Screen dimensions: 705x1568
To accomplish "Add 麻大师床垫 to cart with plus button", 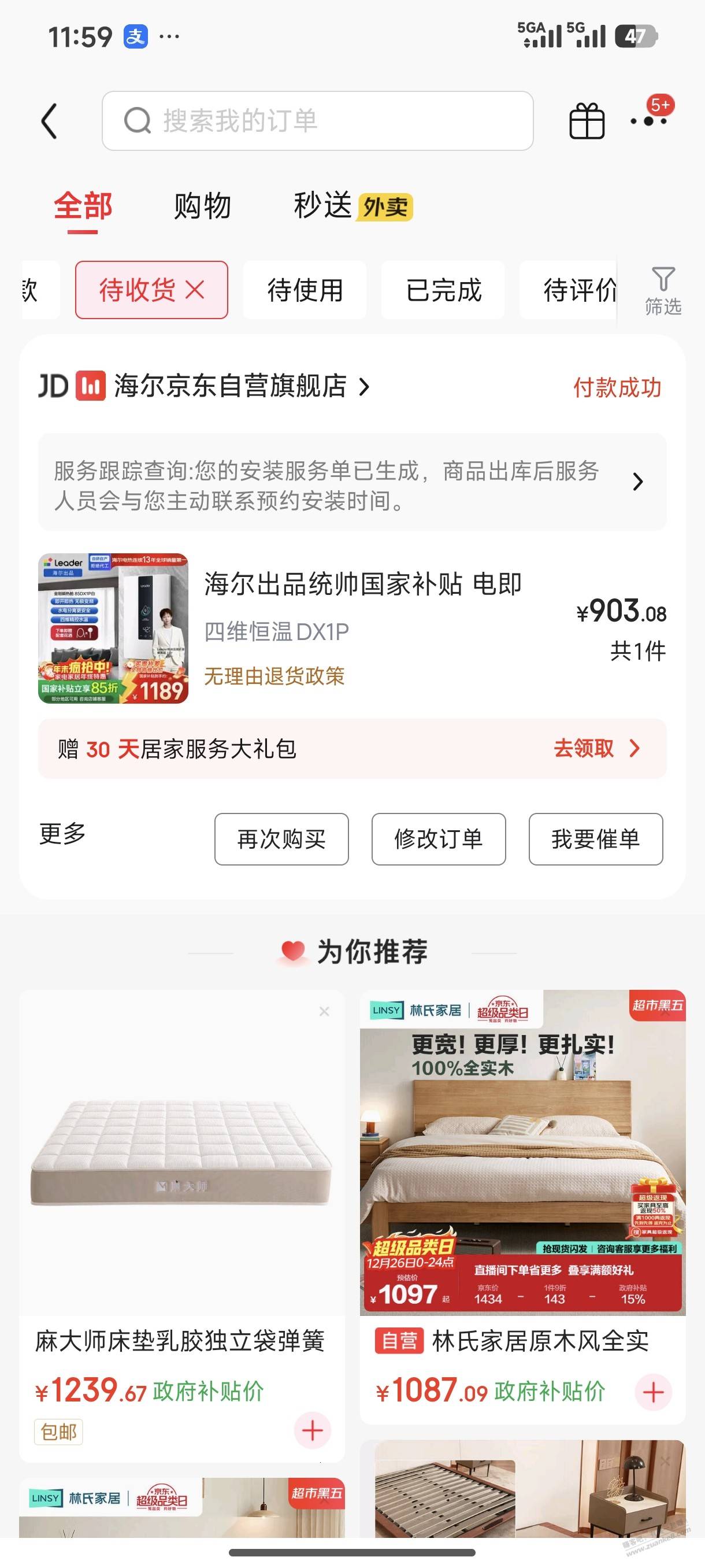I will point(312,1430).
